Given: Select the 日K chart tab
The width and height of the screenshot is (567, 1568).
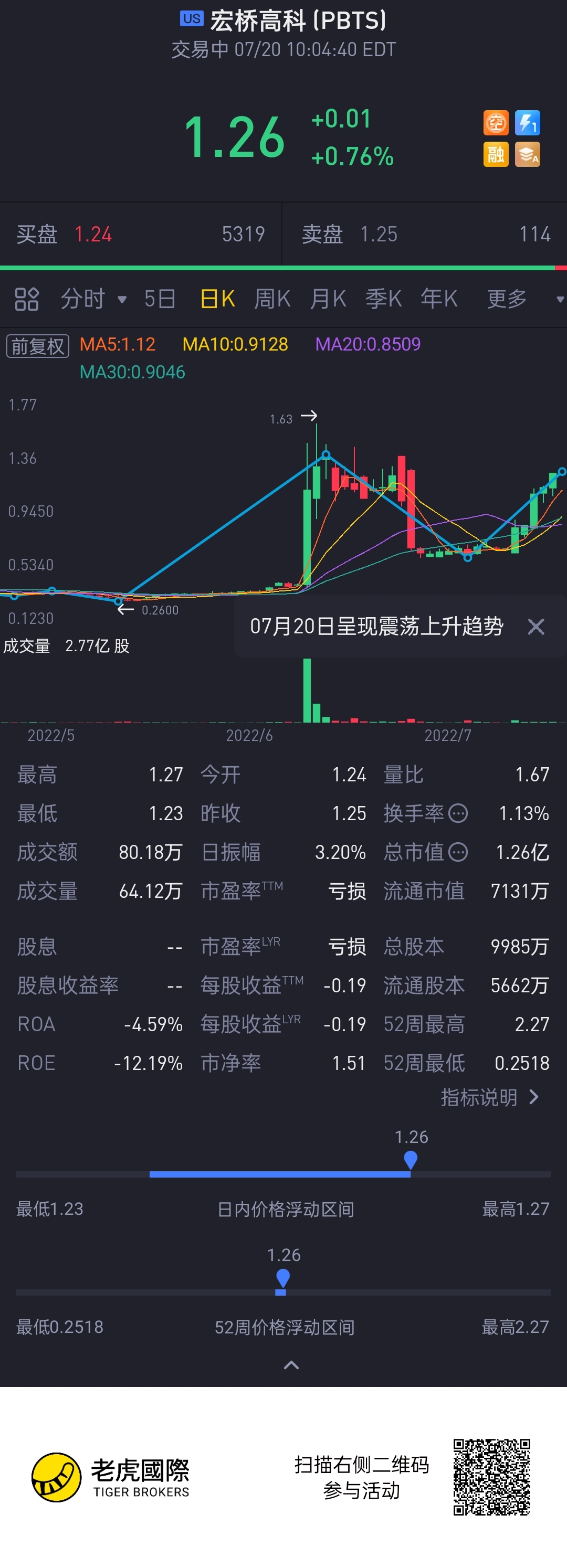Looking at the screenshot, I should [217, 299].
